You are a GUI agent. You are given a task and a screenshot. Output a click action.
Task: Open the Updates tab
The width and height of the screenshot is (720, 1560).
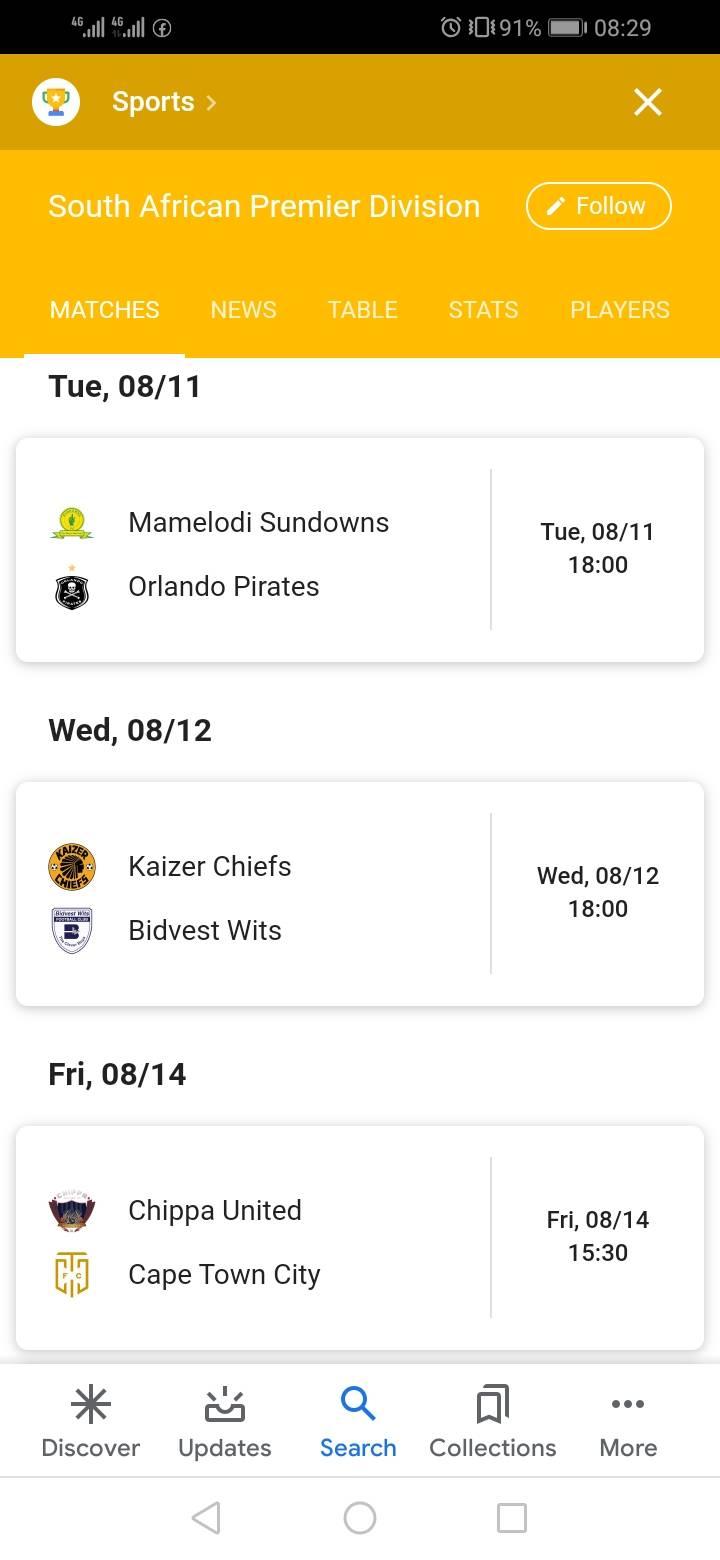tap(225, 1422)
